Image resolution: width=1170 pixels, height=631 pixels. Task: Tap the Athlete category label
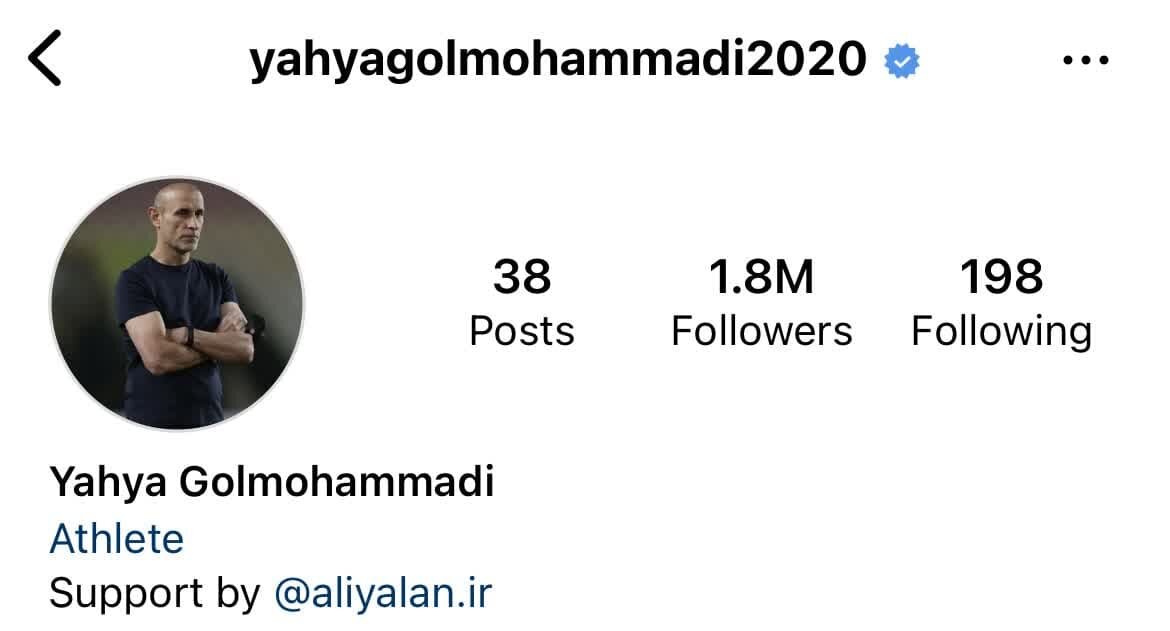click(x=117, y=539)
